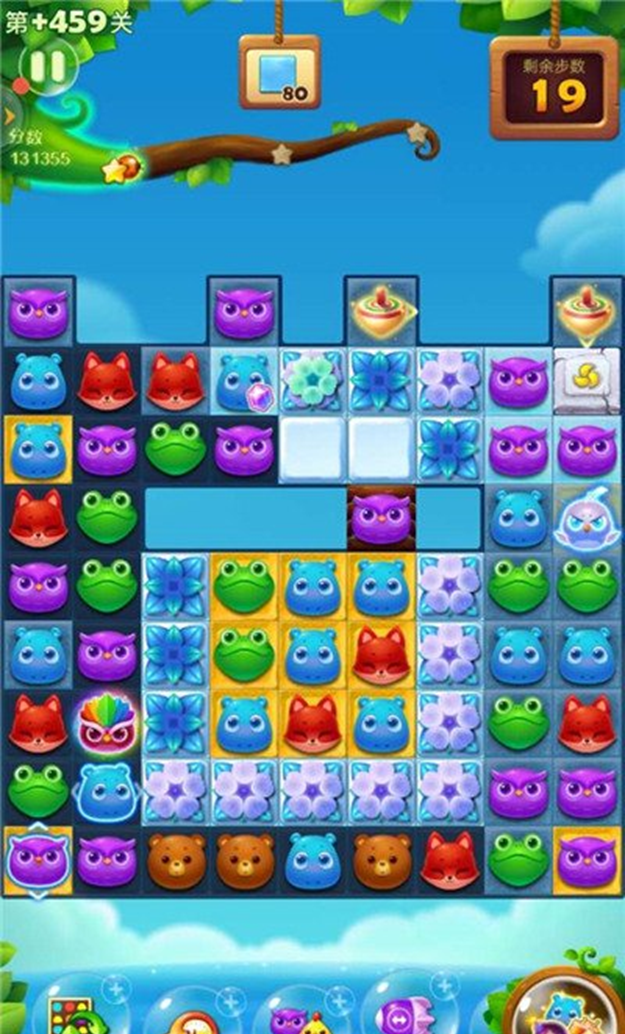Use the piece-swap booster bubble
625x1034 pixels.
tap(77, 1008)
